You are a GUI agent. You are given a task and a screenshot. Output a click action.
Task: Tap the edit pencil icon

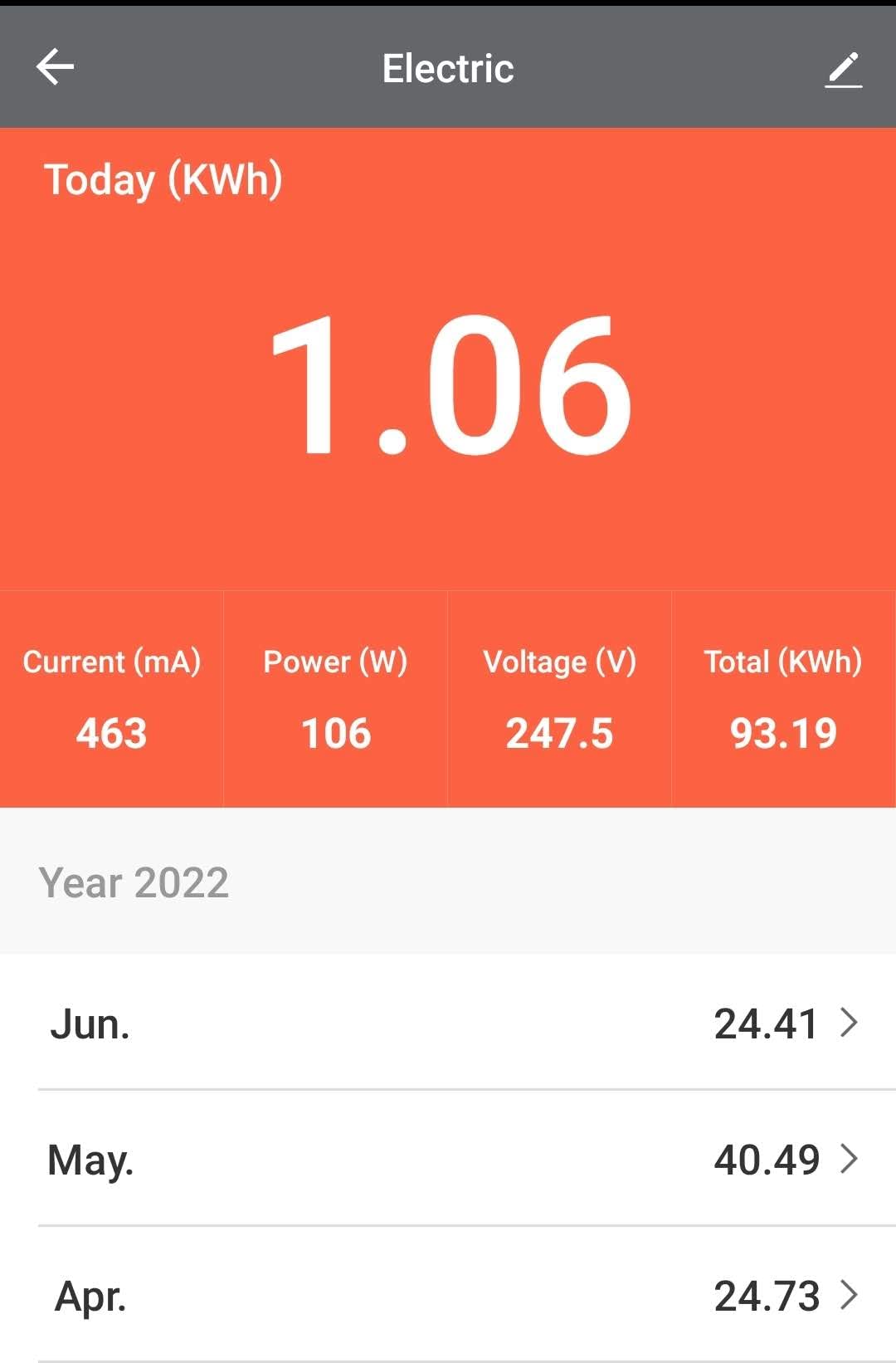pos(843,69)
